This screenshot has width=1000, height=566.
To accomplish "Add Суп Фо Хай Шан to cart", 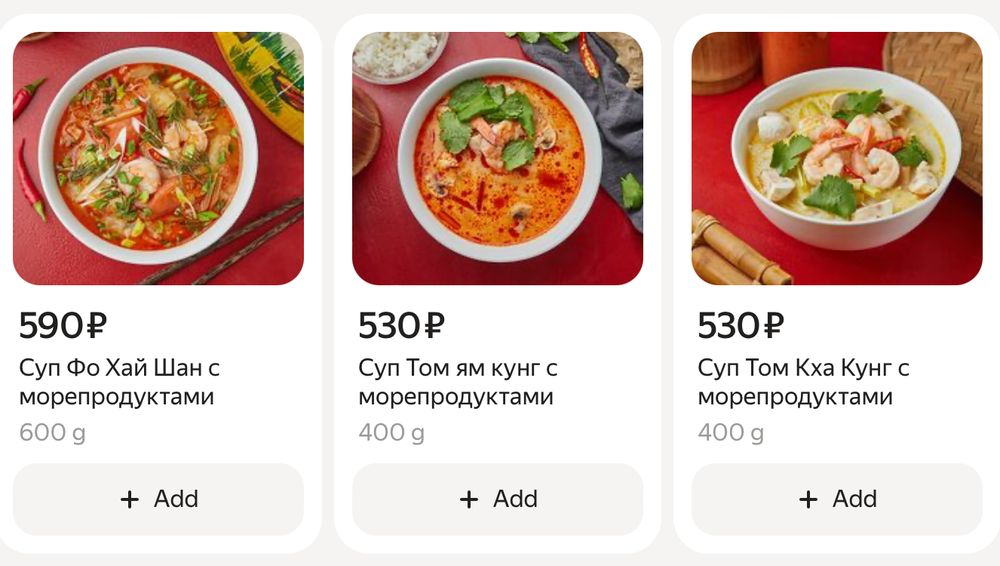I will [158, 499].
